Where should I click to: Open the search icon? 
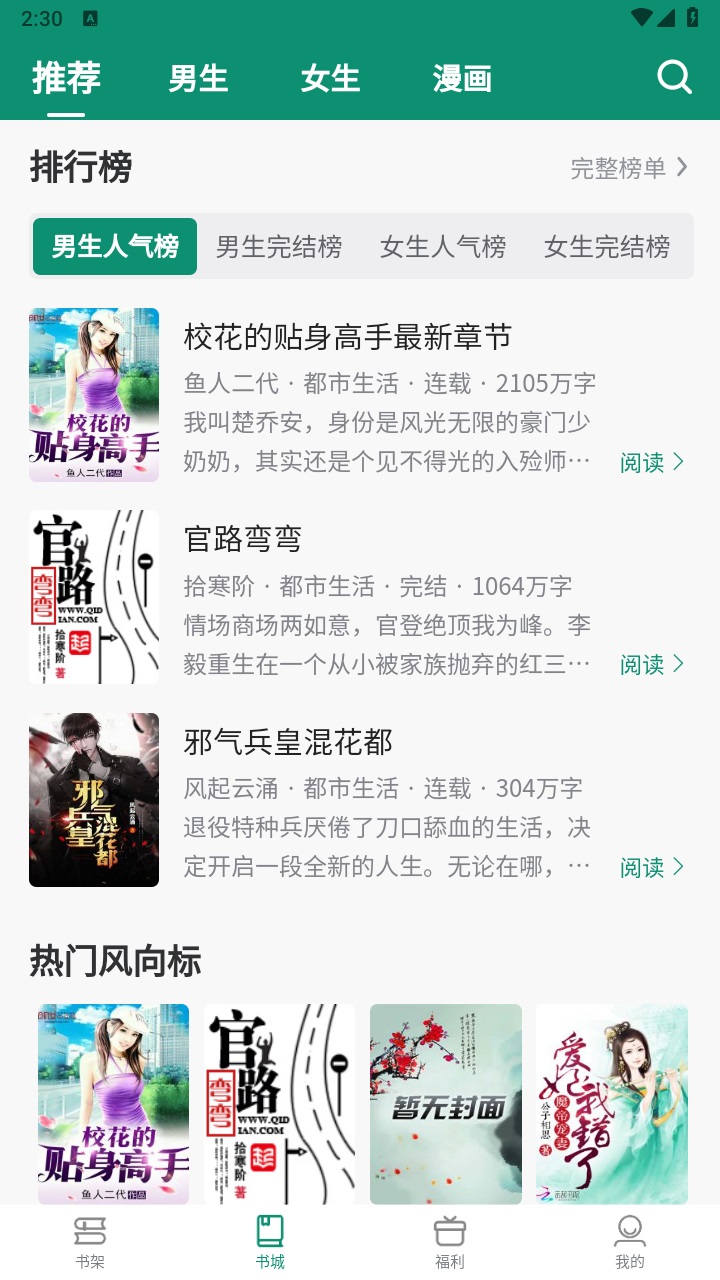pos(674,77)
